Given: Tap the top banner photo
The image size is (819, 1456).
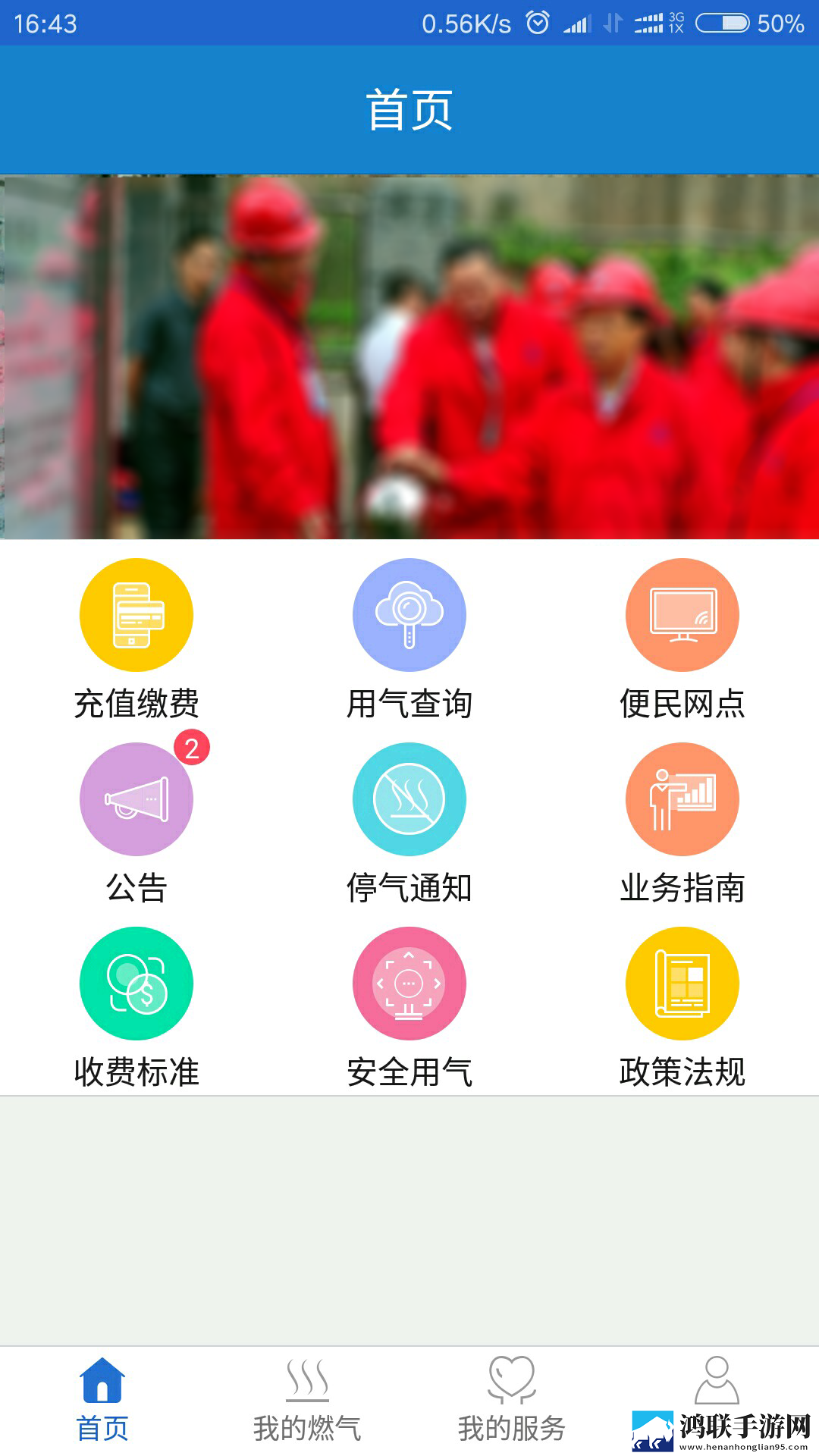Looking at the screenshot, I should click(x=409, y=357).
